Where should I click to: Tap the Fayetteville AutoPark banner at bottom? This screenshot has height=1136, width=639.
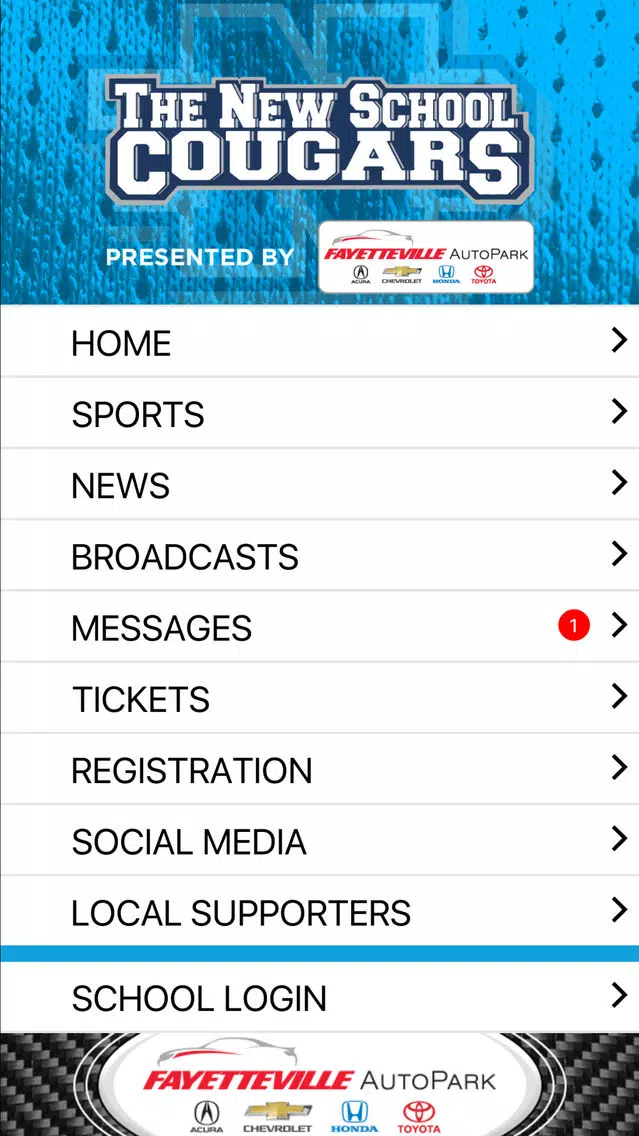point(320,1085)
